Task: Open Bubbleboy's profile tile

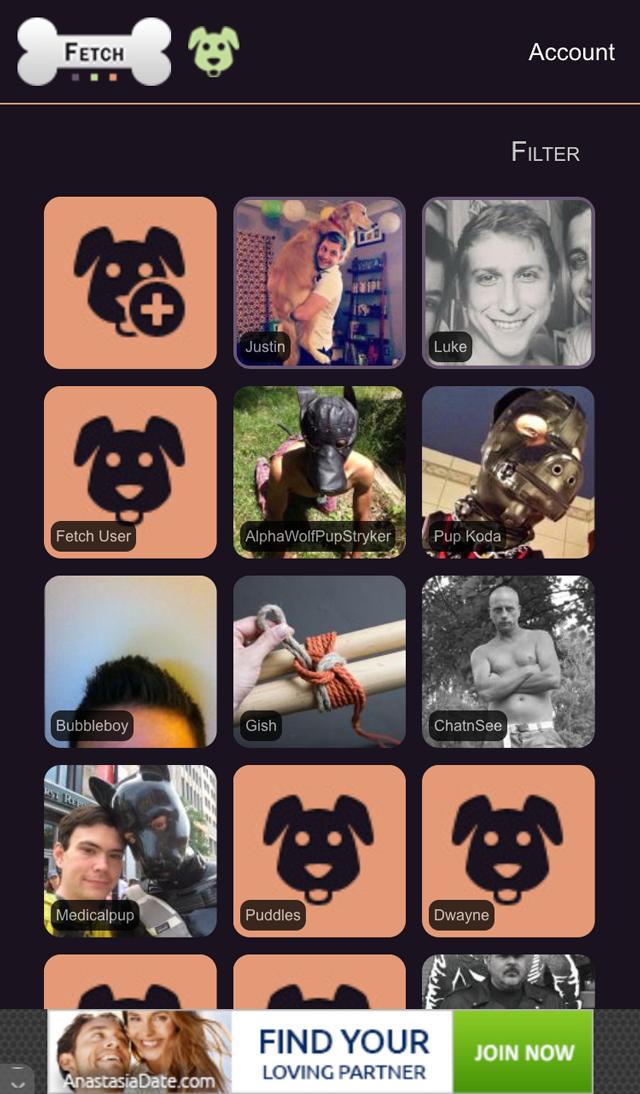Action: pyautogui.click(x=130, y=661)
